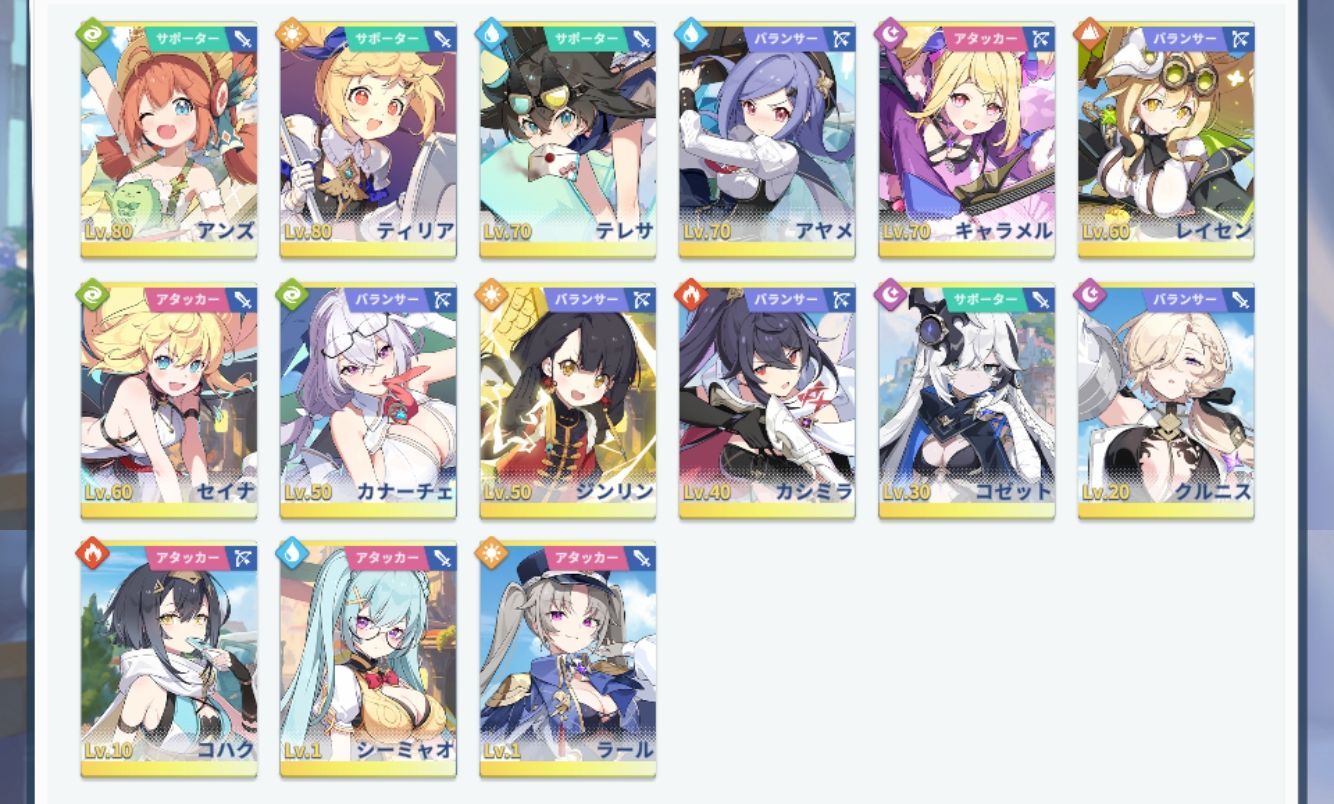Open the カナーチェ character card
The height and width of the screenshot is (804, 1334).
point(367,400)
